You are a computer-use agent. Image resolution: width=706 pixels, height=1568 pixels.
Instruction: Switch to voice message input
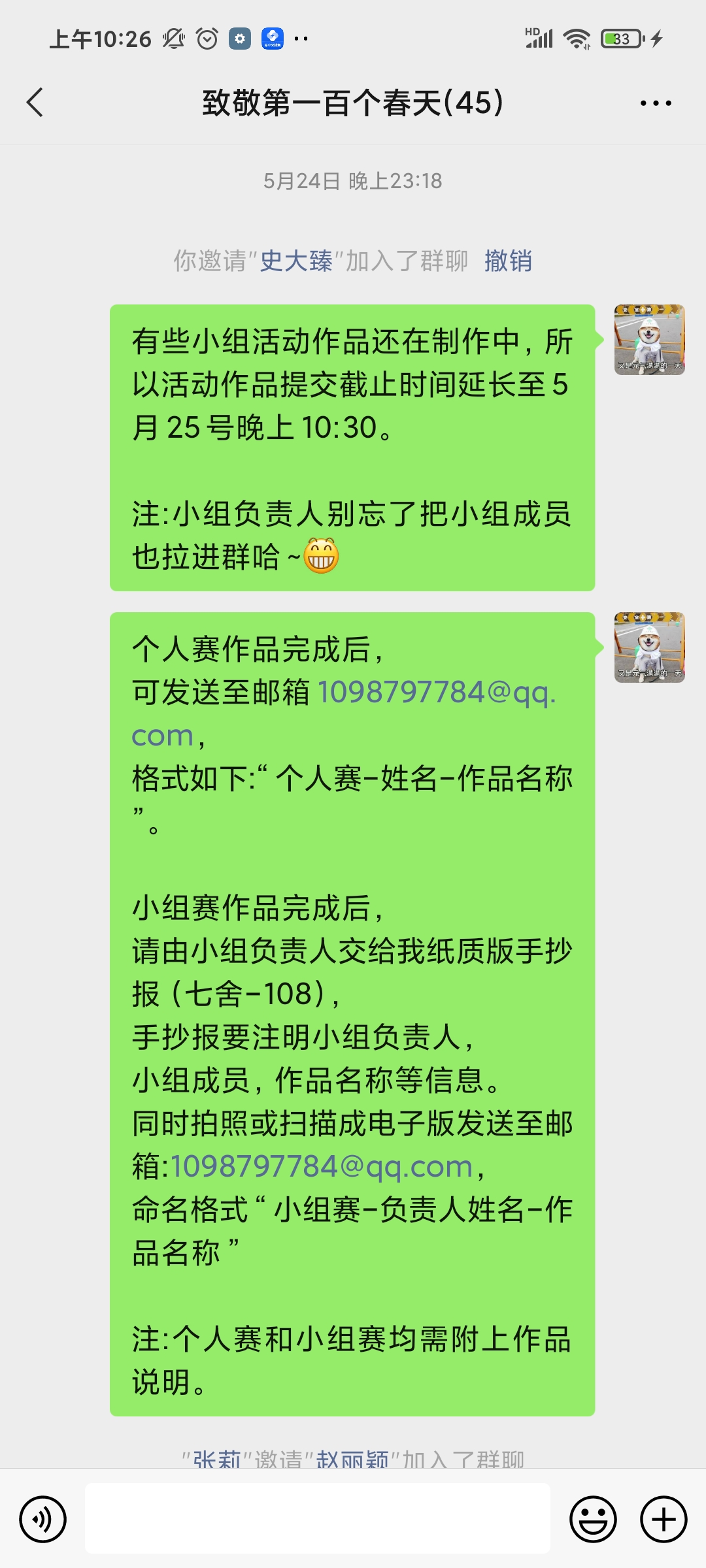coord(43,1519)
